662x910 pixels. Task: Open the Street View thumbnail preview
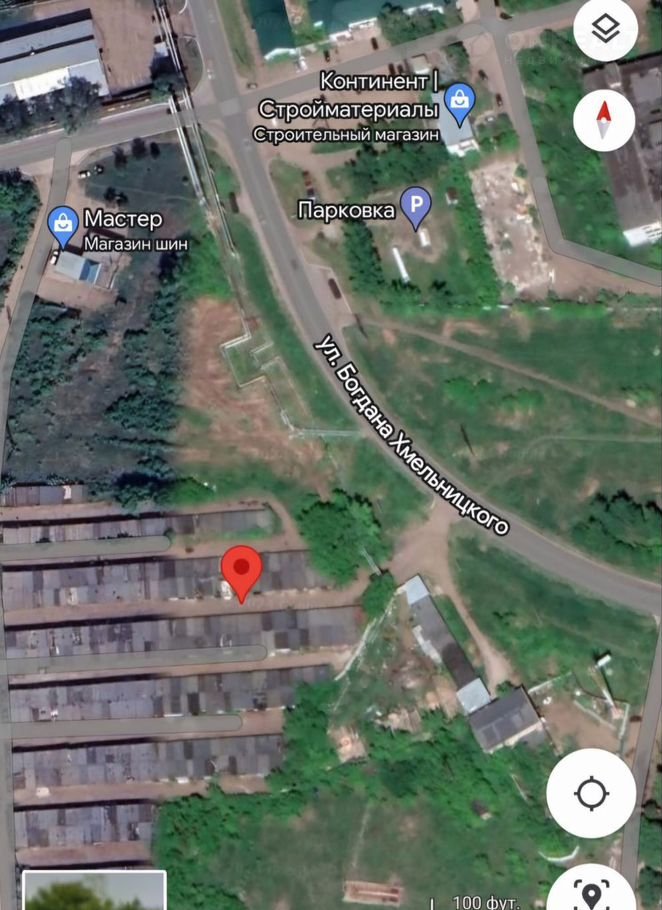[94, 890]
